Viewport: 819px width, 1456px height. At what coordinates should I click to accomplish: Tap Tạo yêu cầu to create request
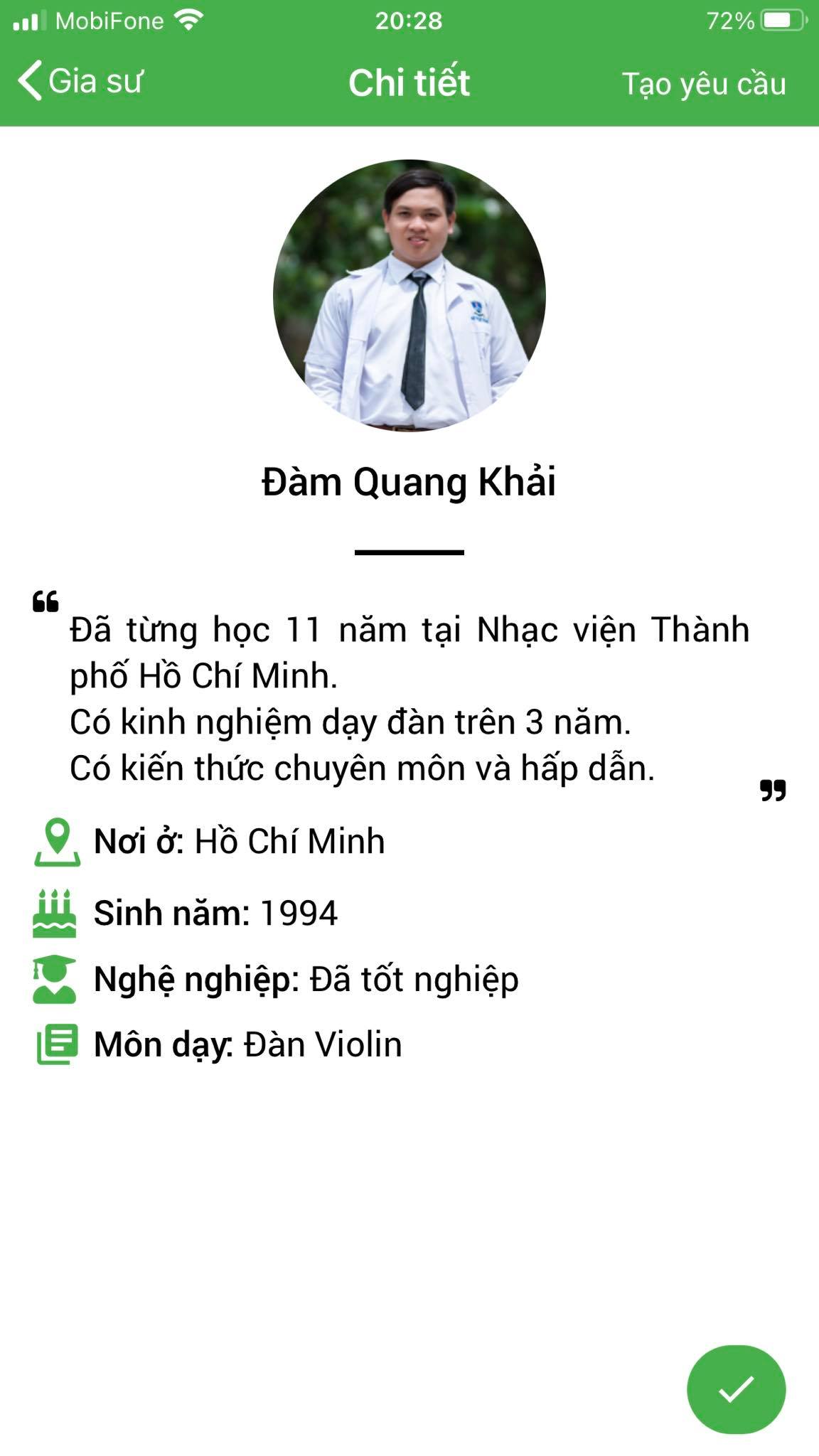pos(704,84)
